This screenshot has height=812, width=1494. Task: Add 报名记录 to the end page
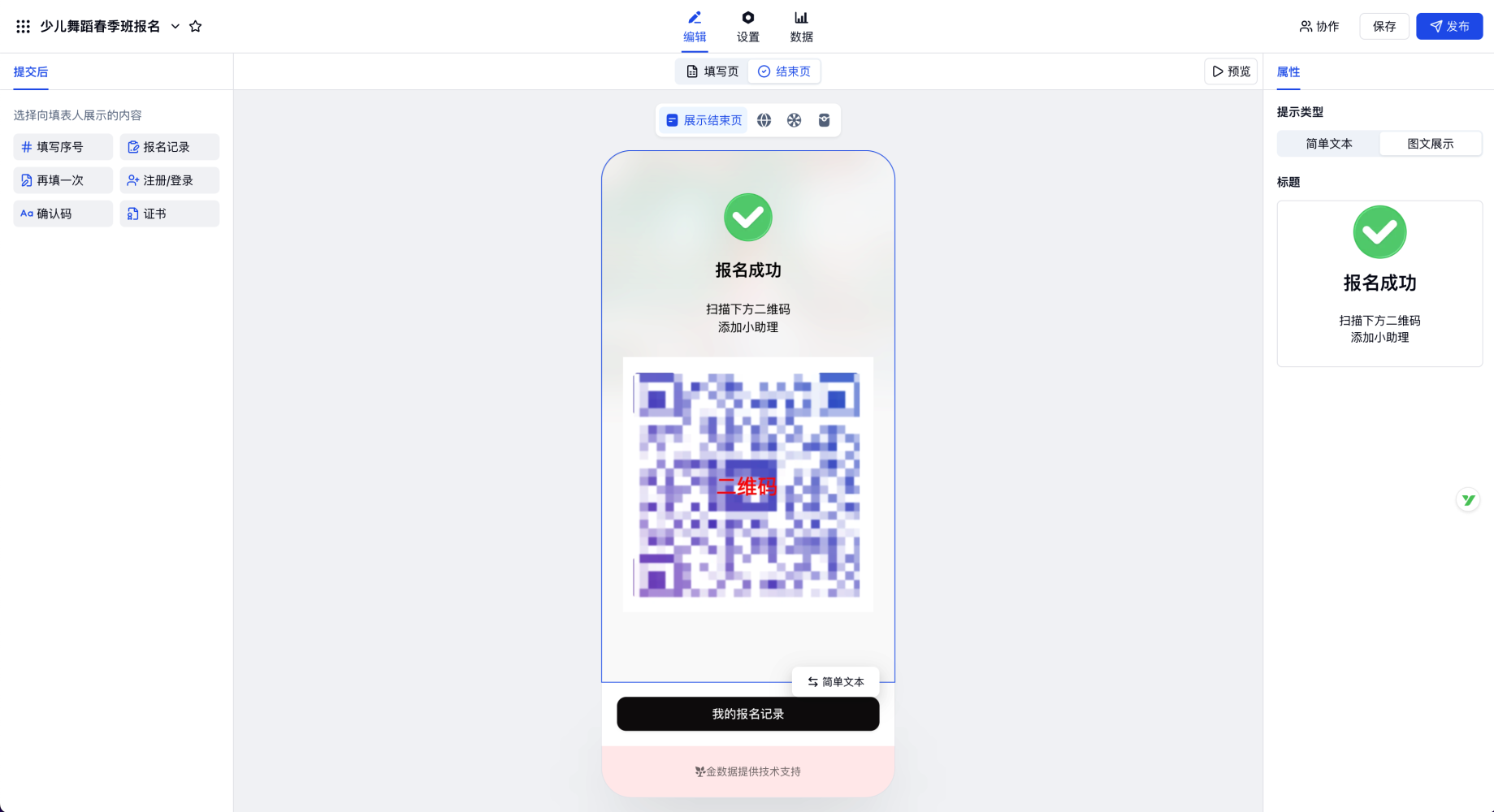pyautogui.click(x=169, y=147)
